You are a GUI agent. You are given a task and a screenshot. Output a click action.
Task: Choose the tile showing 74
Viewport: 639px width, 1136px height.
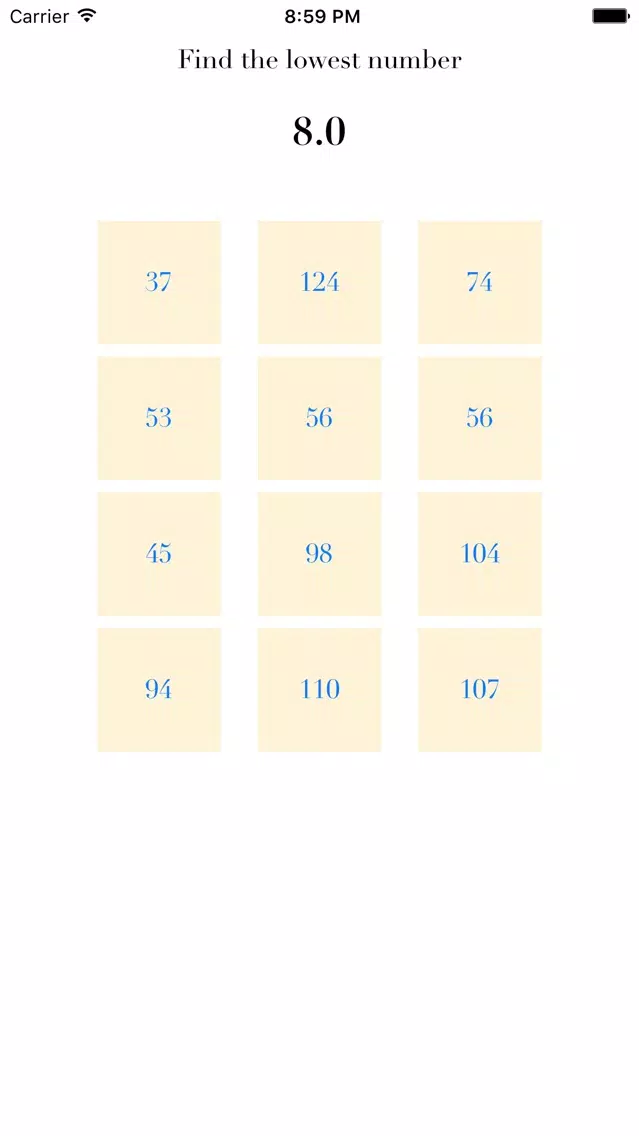[x=479, y=282]
